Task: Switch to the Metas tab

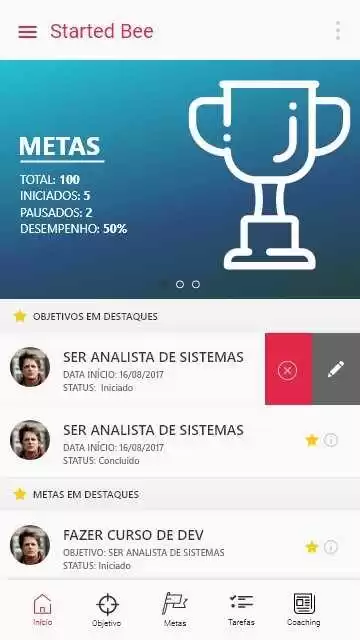Action: tap(175, 610)
